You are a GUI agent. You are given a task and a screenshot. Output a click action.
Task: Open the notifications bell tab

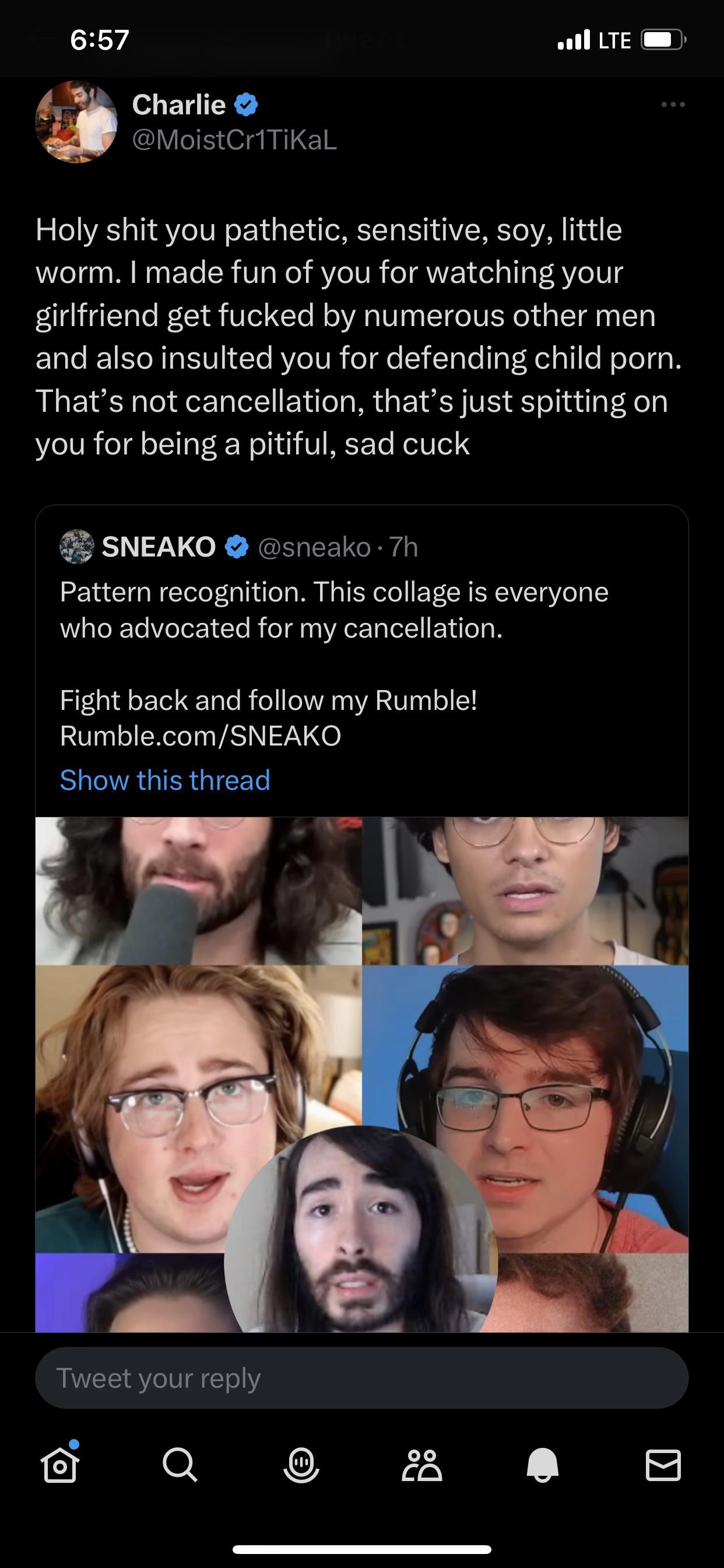tap(542, 1464)
